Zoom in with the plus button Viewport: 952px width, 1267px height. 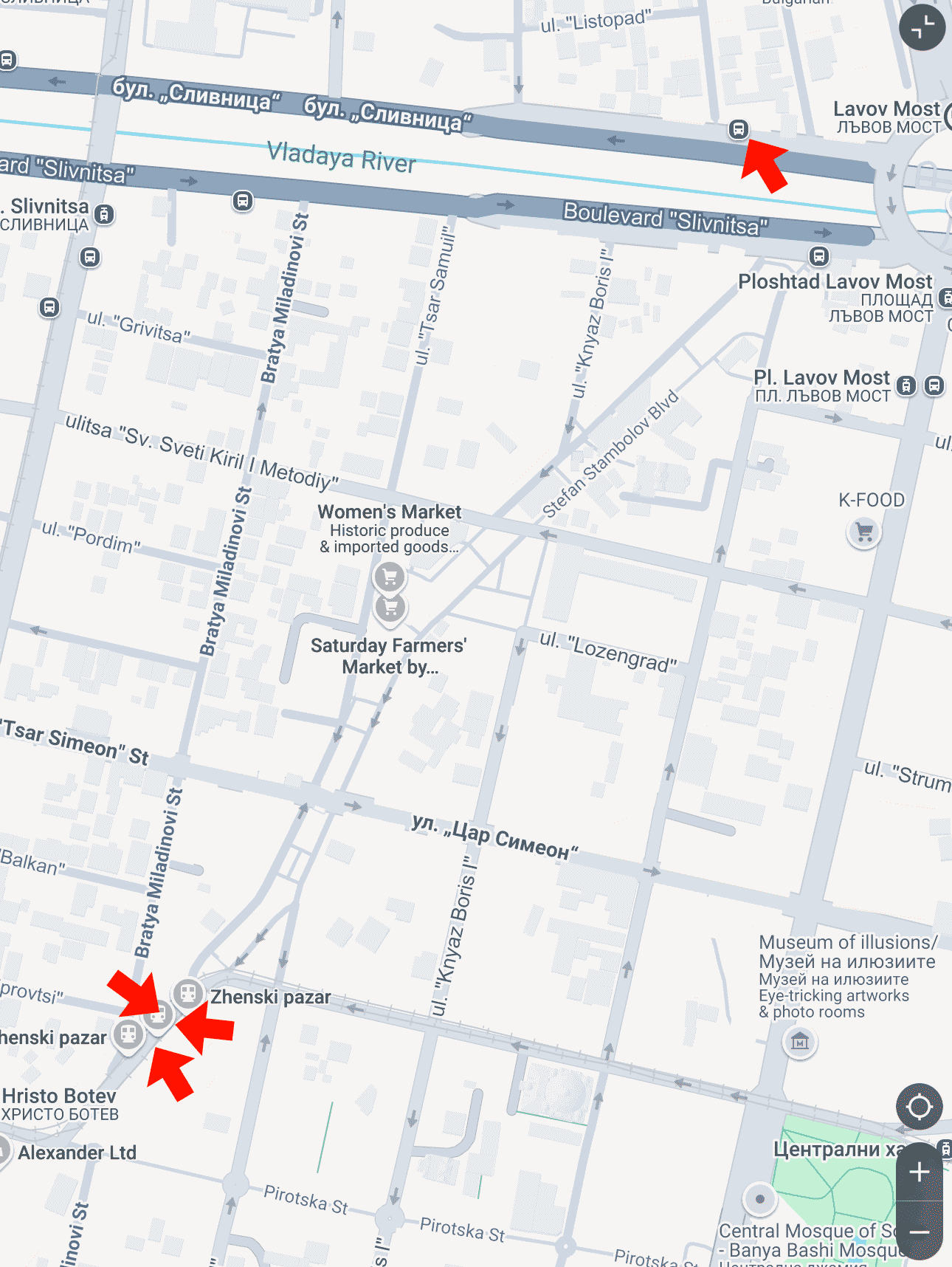pyautogui.click(x=919, y=1172)
